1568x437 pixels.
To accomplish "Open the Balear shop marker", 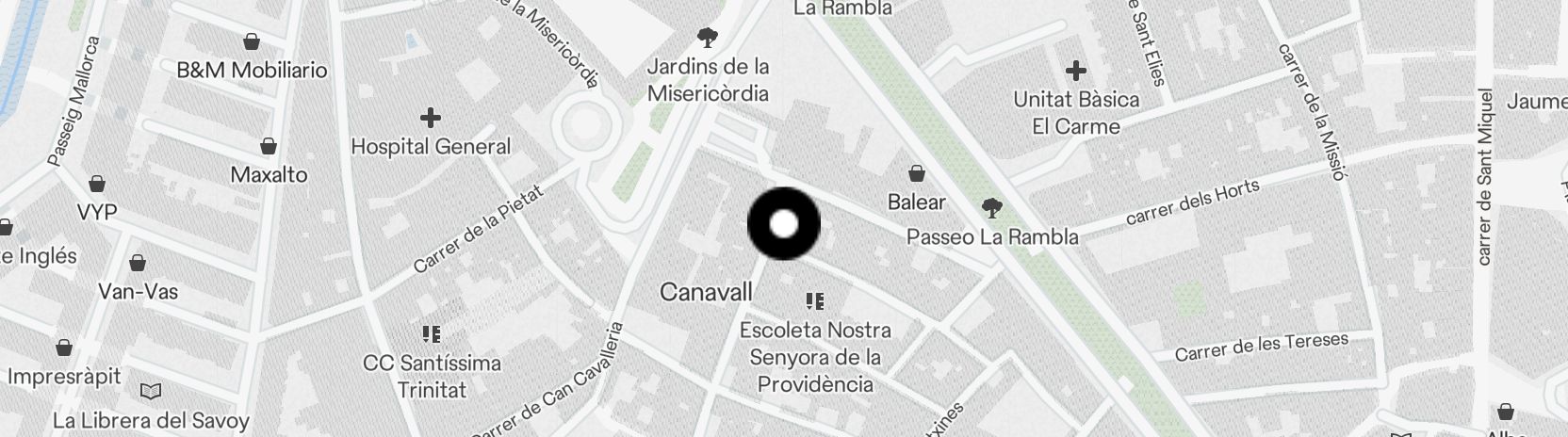I will [x=916, y=174].
